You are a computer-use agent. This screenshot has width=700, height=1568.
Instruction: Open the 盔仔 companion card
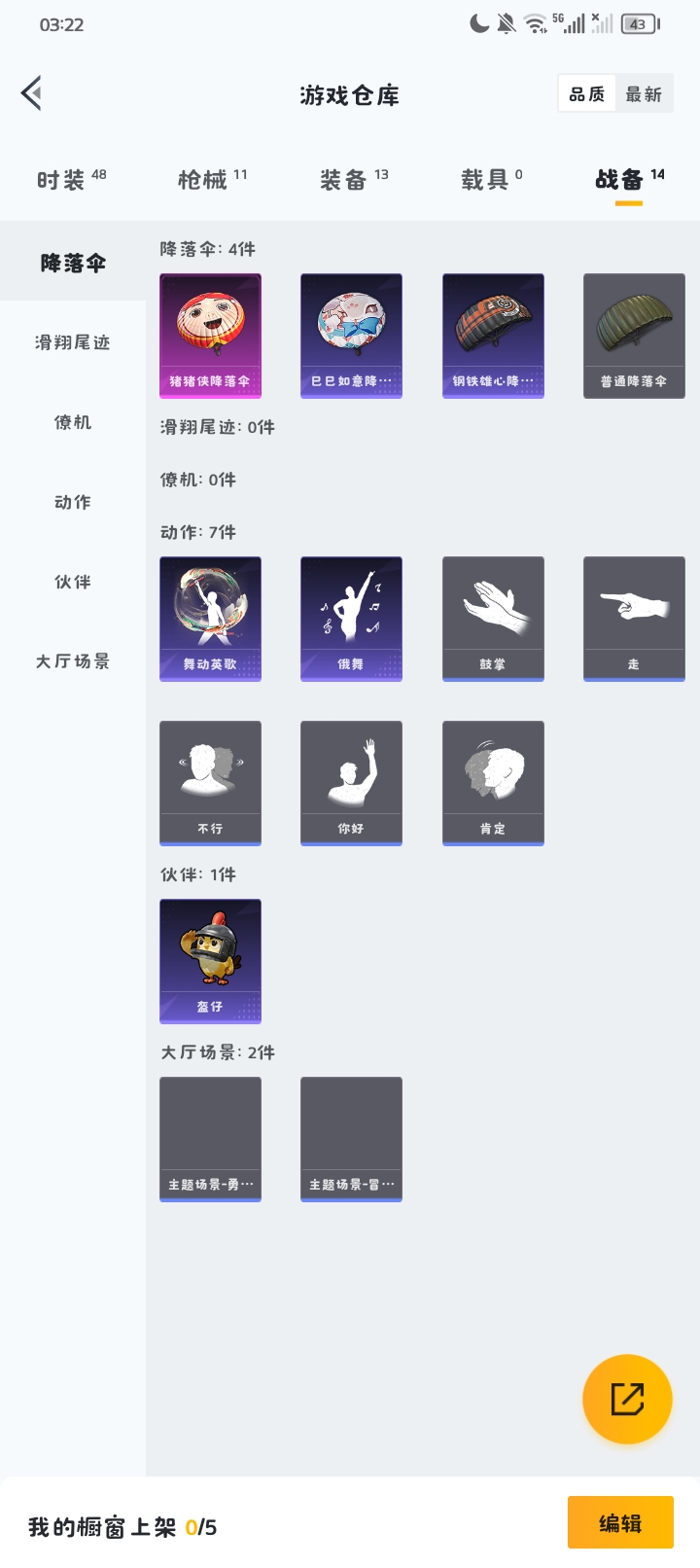coord(210,961)
